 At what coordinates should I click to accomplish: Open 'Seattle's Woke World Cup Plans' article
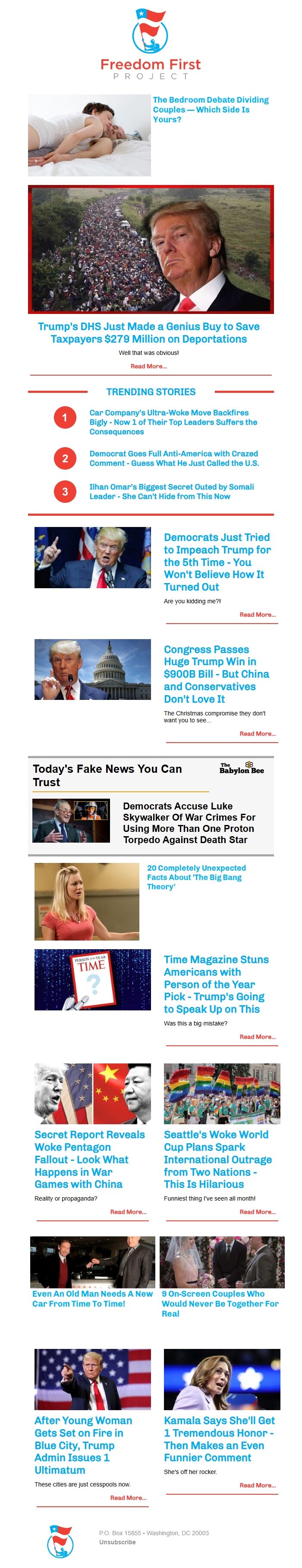click(x=217, y=1159)
